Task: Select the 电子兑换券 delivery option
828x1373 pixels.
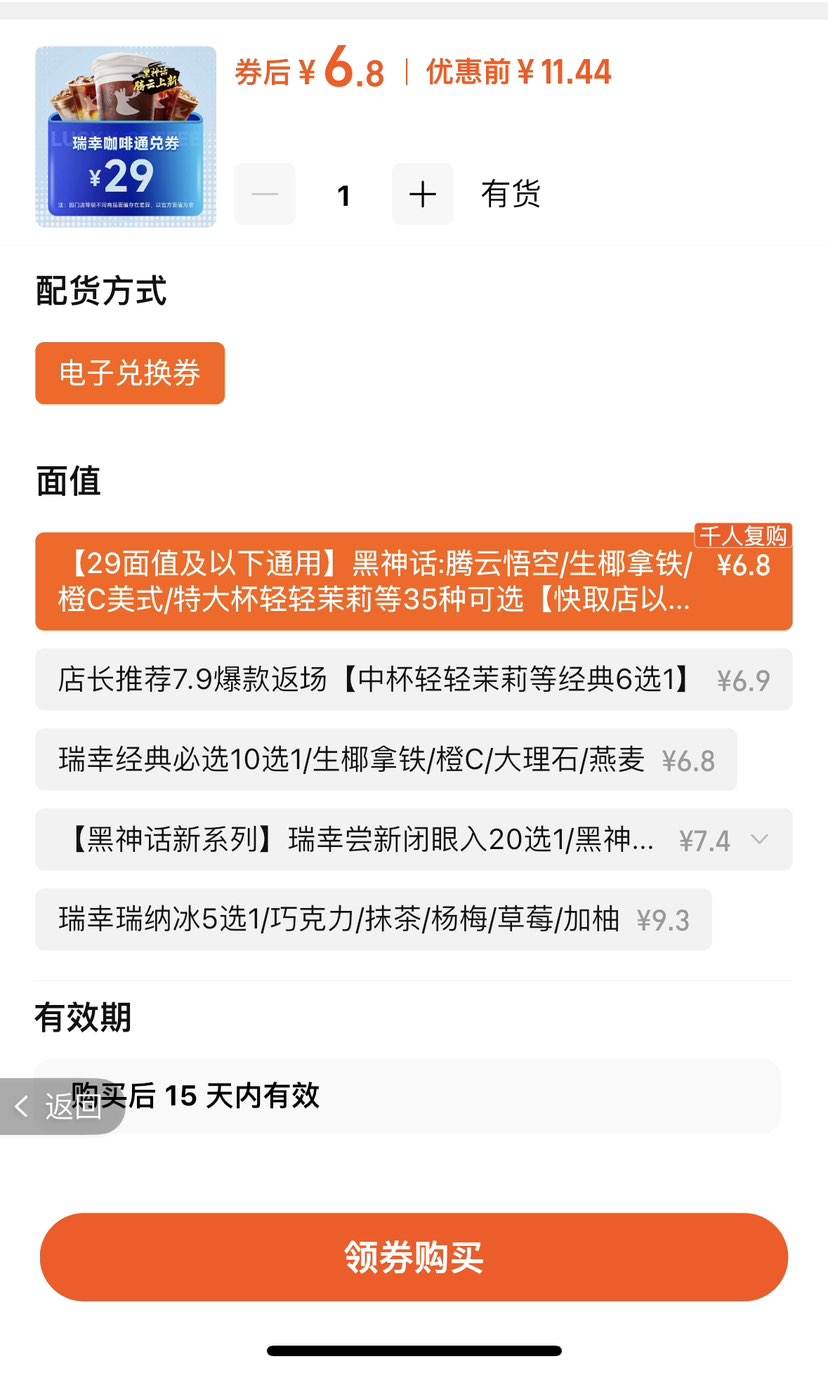Action: coord(130,373)
